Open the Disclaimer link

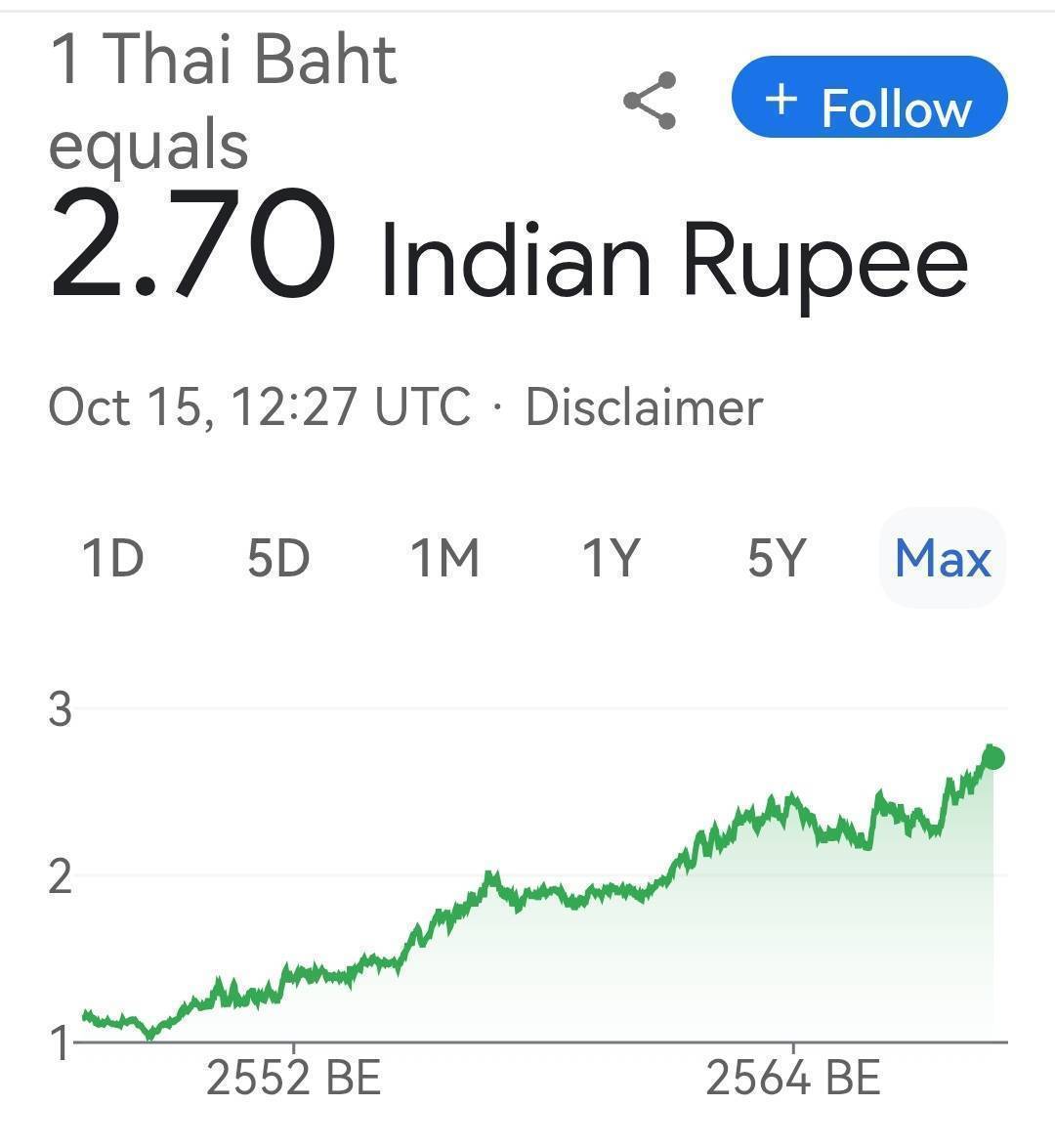click(x=644, y=407)
